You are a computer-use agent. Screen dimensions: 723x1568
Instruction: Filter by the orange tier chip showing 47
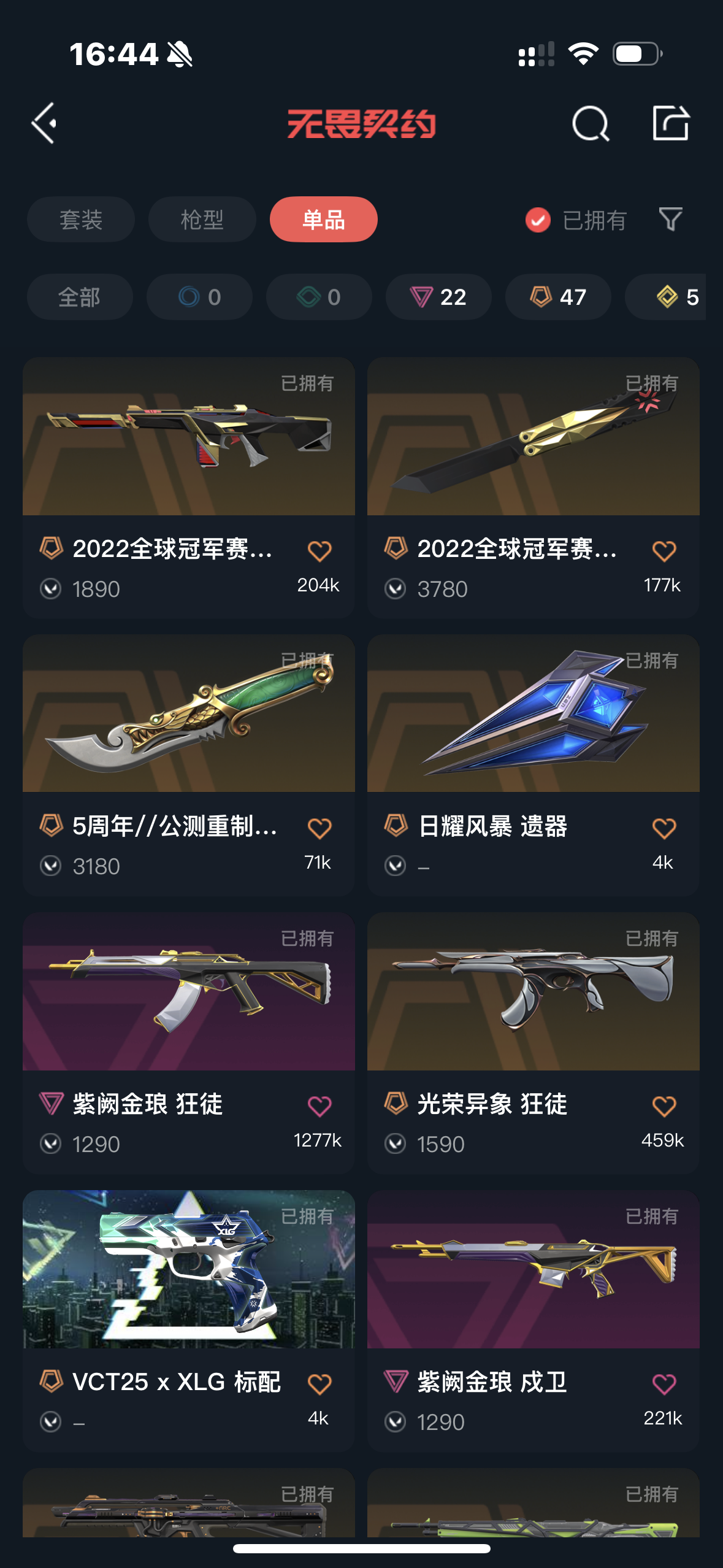(x=558, y=297)
